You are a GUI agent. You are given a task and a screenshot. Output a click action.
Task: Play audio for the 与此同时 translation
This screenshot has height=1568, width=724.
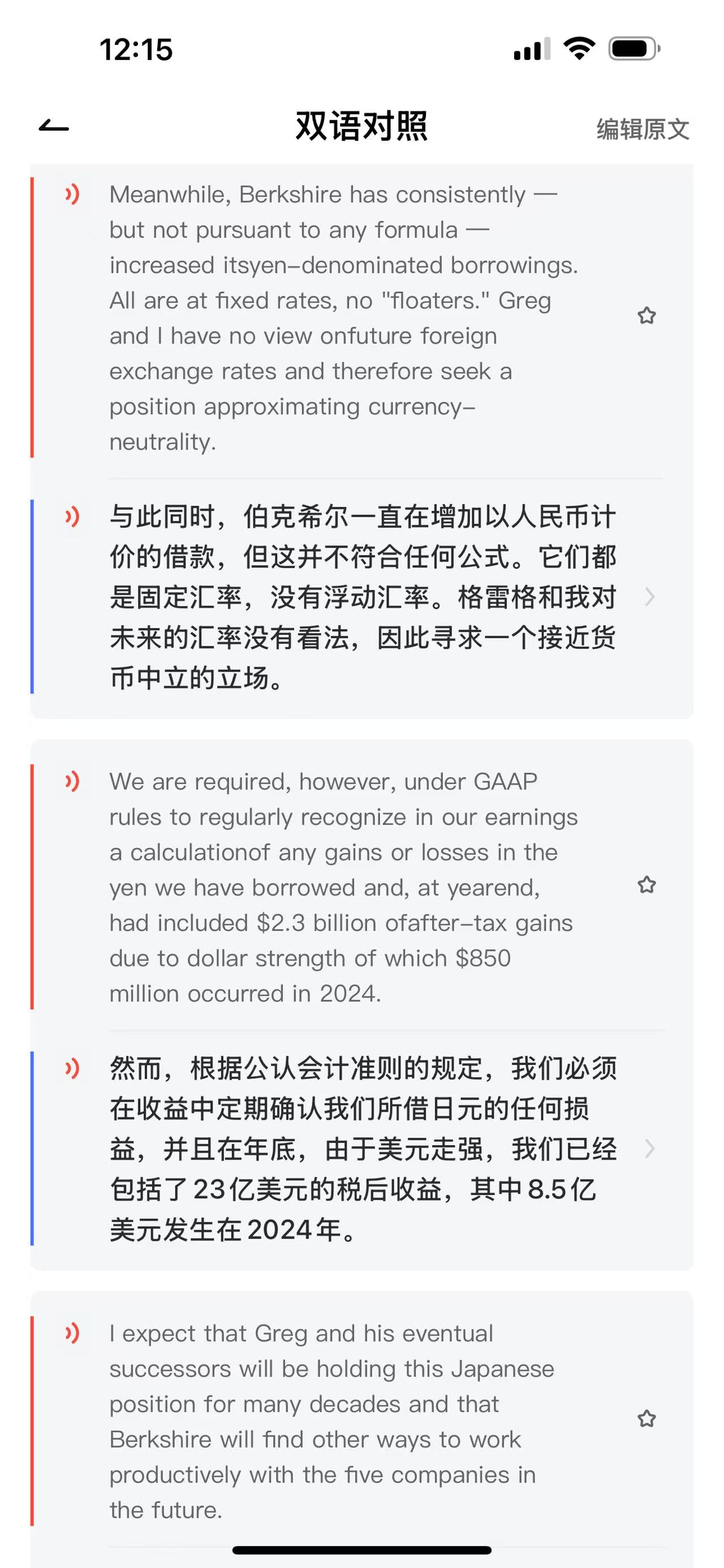(x=72, y=517)
